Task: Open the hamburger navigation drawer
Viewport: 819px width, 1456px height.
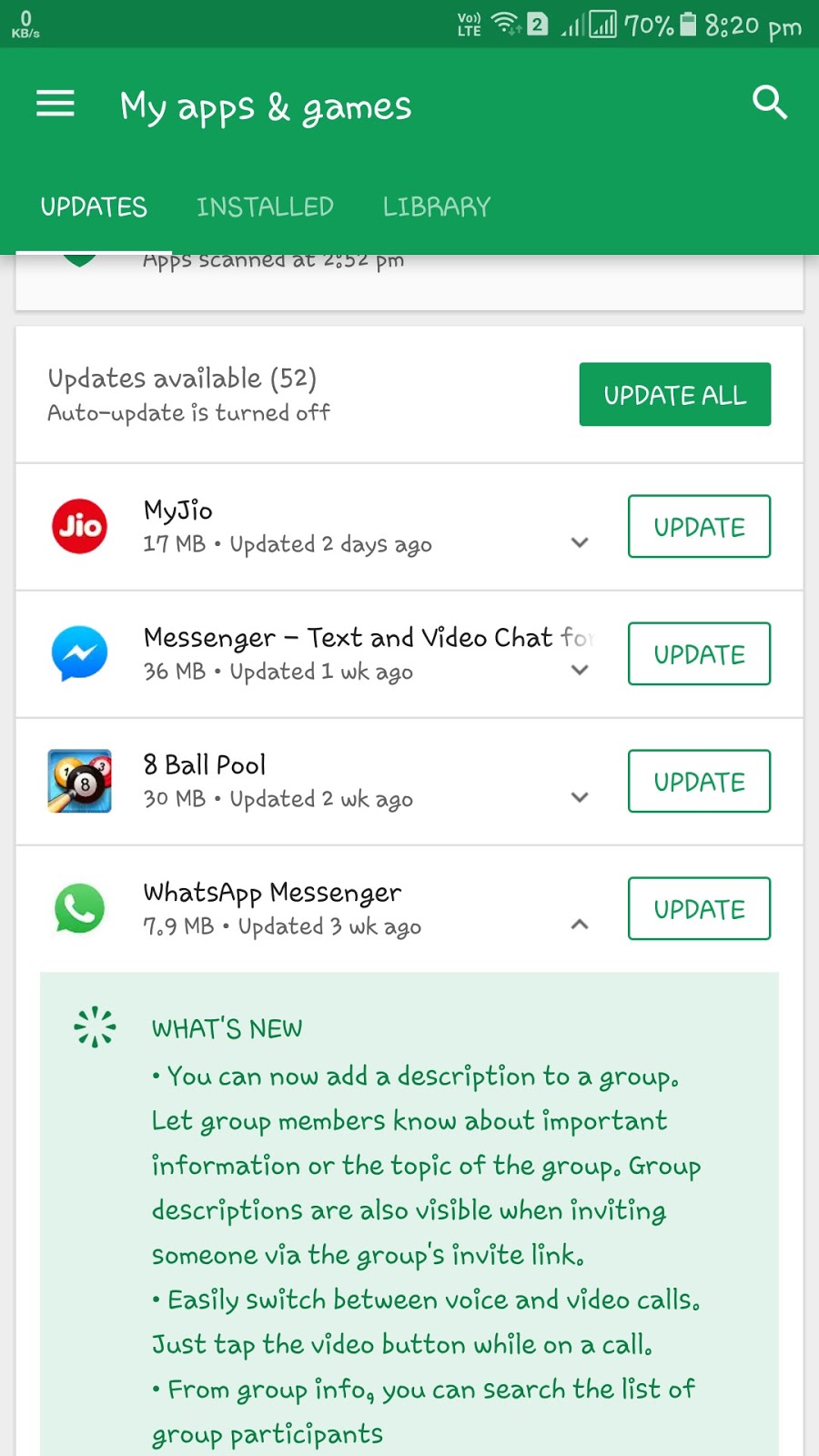Action: coord(55,104)
